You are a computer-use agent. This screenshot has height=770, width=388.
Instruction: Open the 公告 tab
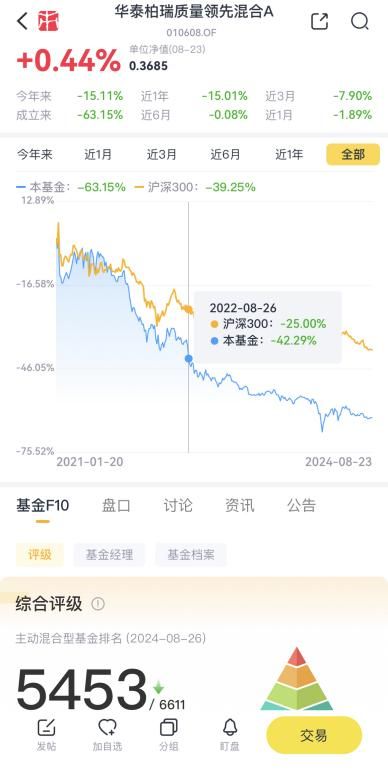[301, 505]
